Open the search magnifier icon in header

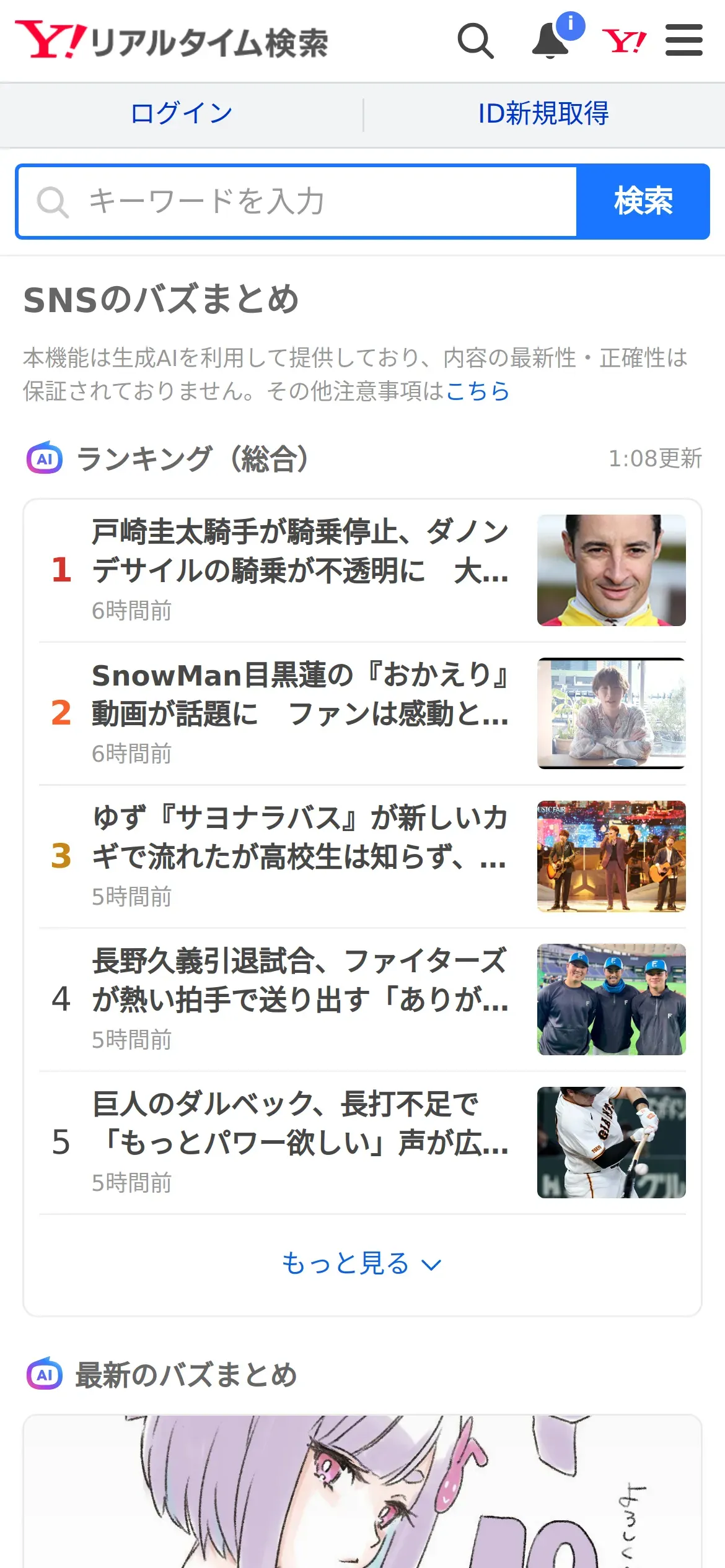coord(475,41)
